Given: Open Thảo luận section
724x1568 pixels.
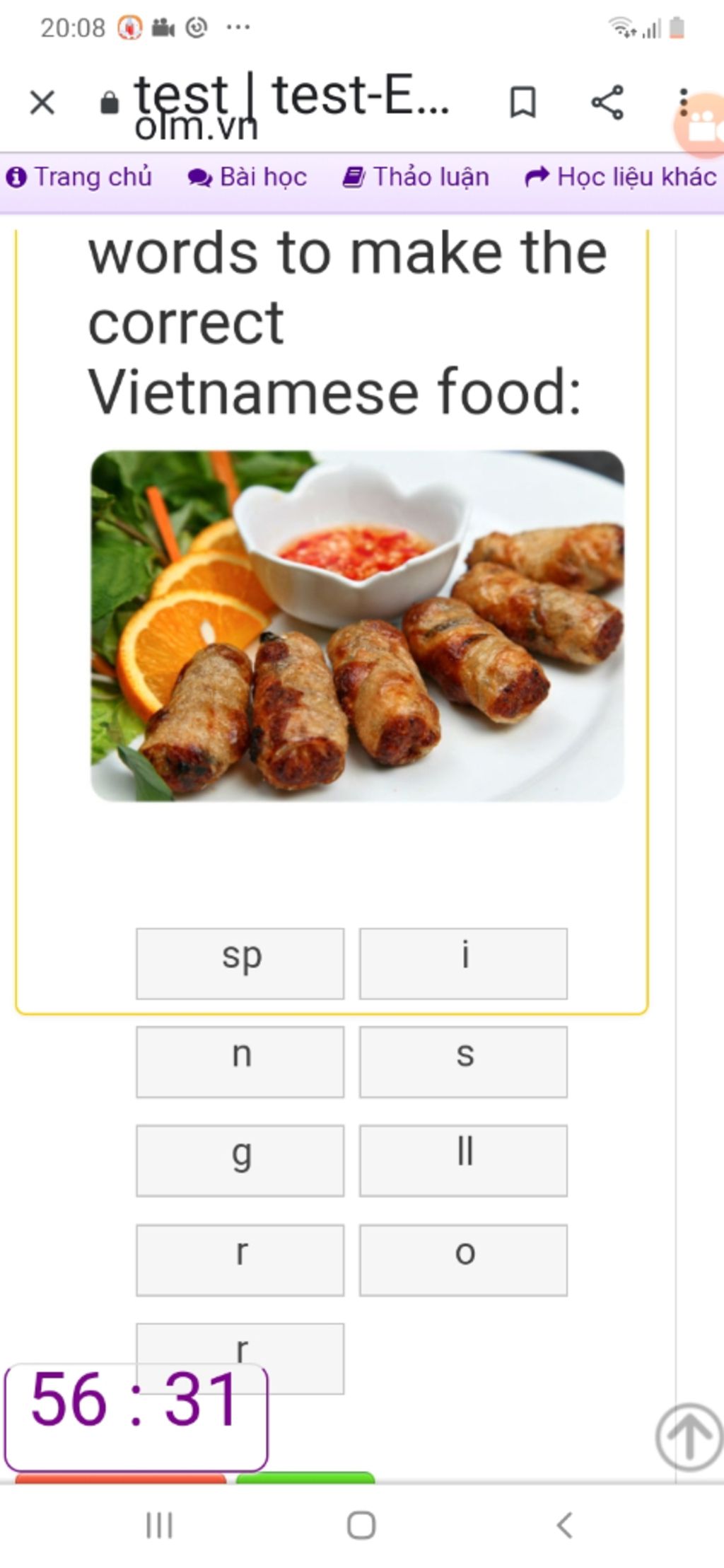Looking at the screenshot, I should pos(416,177).
